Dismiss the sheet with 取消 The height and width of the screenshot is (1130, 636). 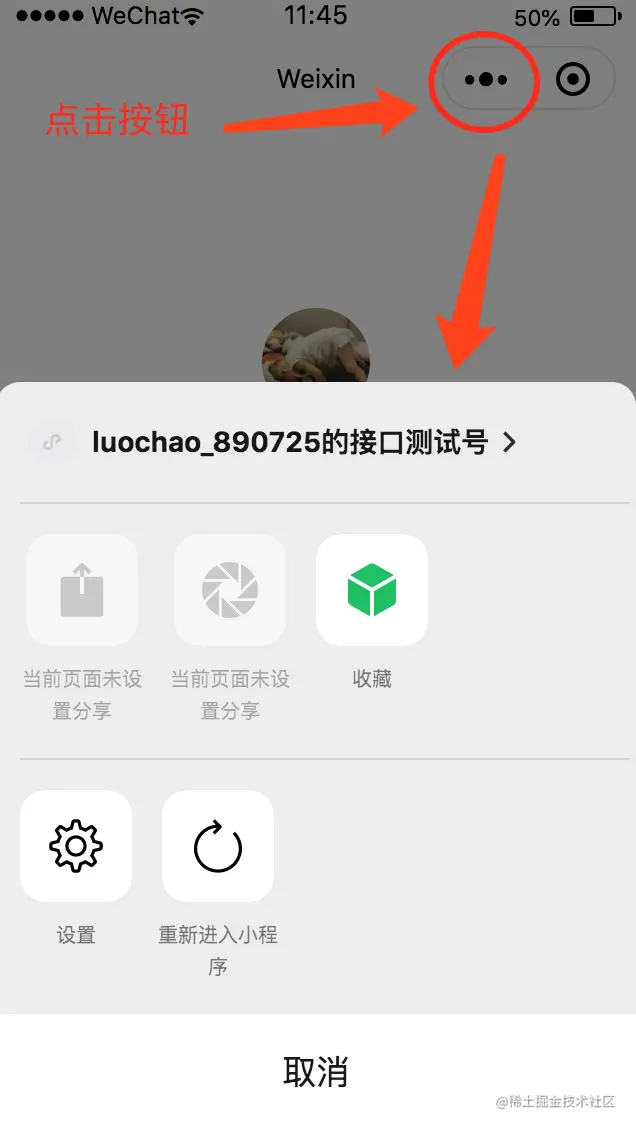pyautogui.click(x=316, y=1072)
